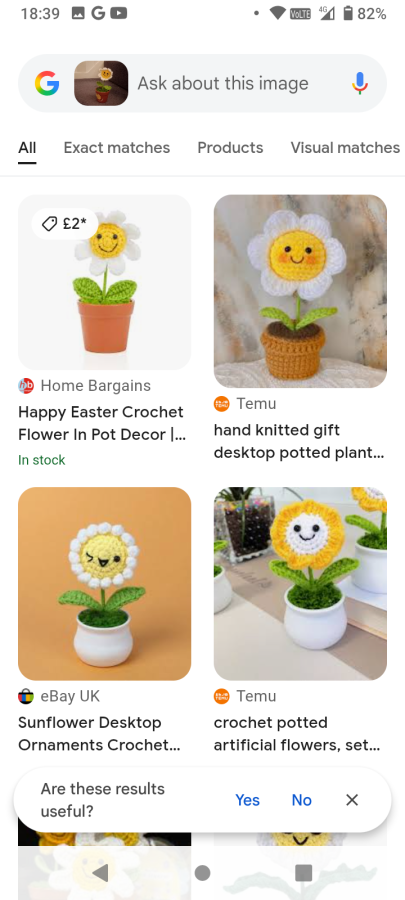Open recent apps with the square button

click(303, 873)
